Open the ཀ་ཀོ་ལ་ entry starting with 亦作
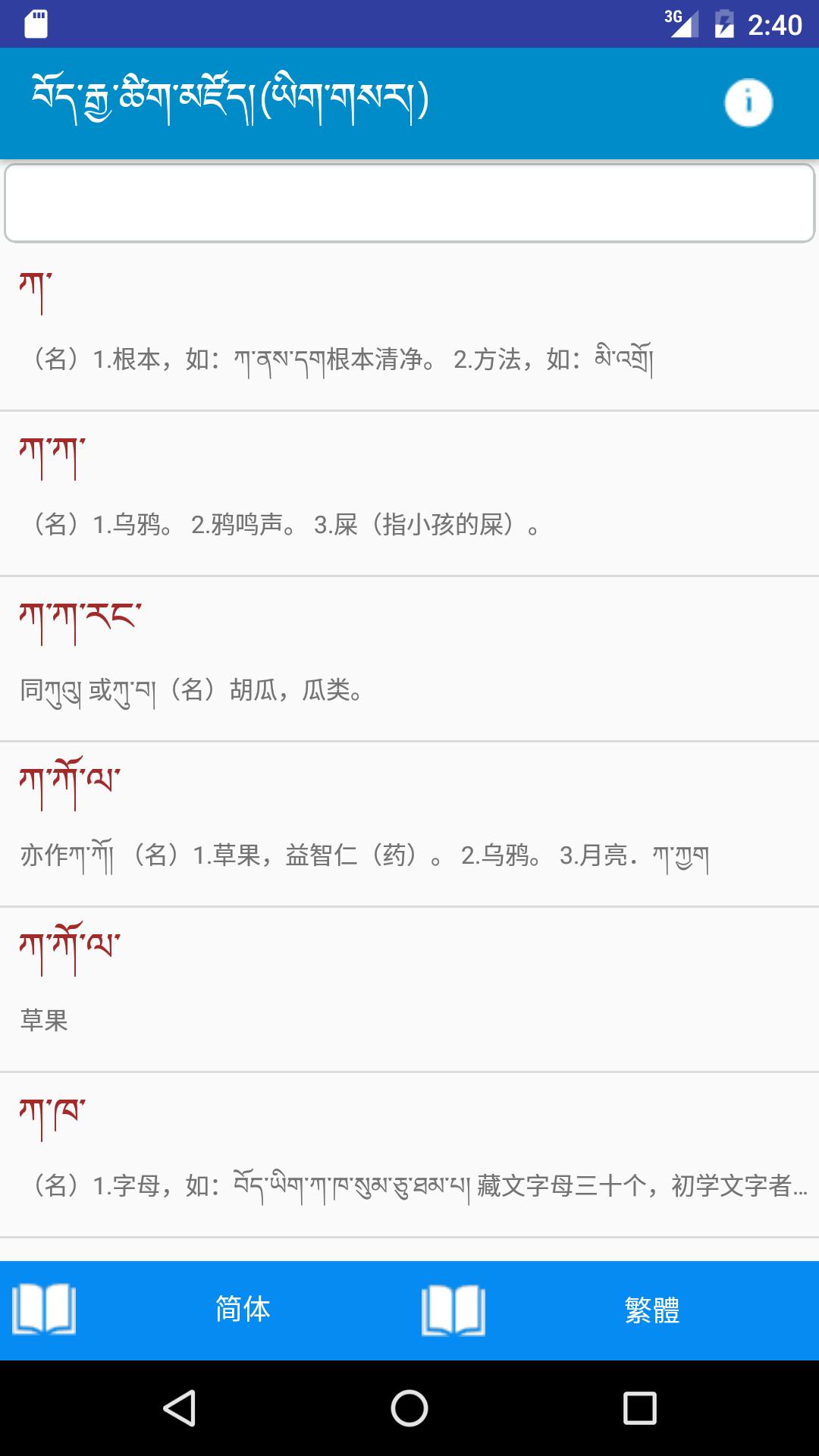The image size is (819, 1456). [409, 824]
